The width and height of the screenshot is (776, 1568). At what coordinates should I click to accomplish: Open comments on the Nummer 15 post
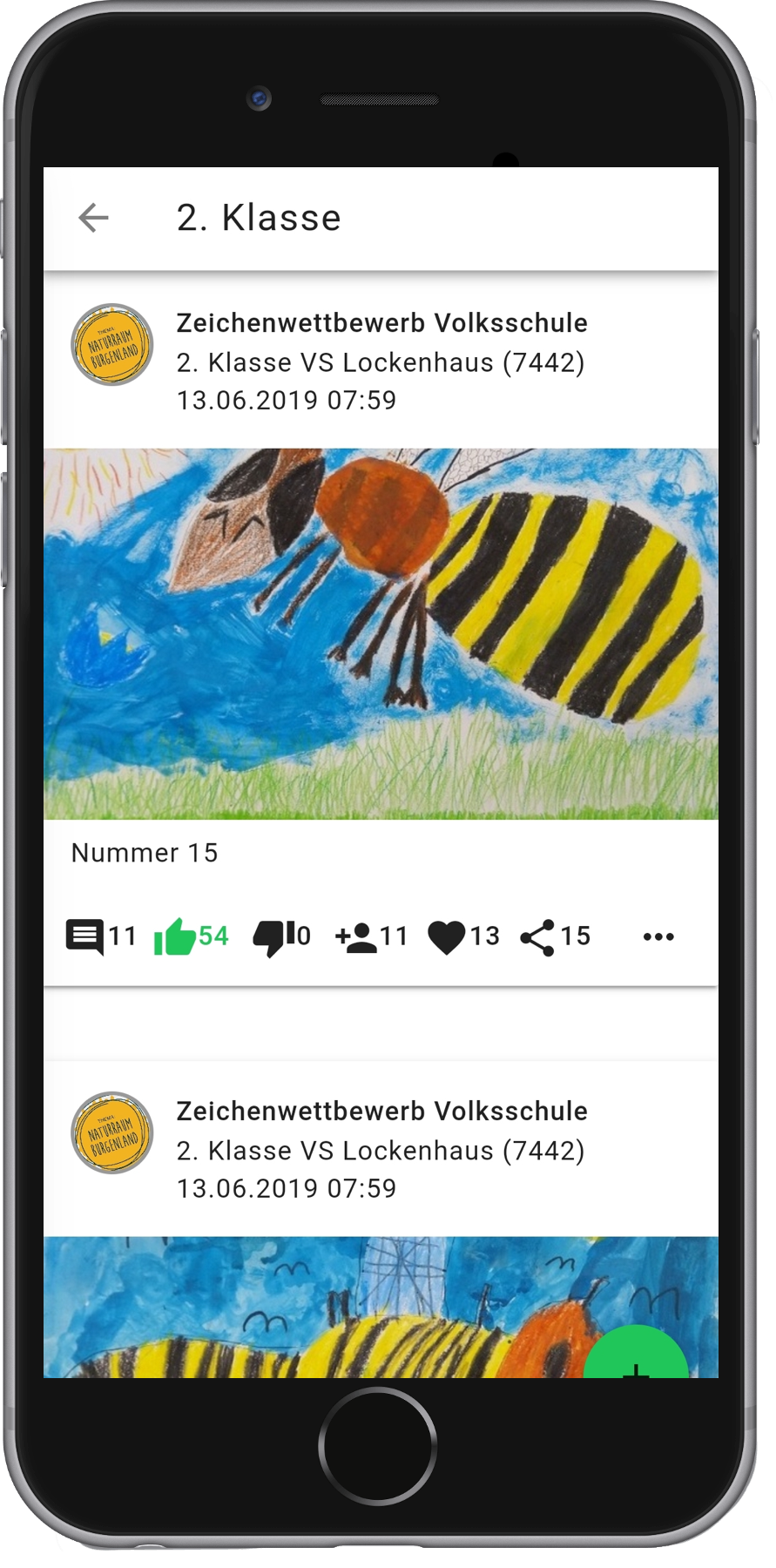point(85,937)
